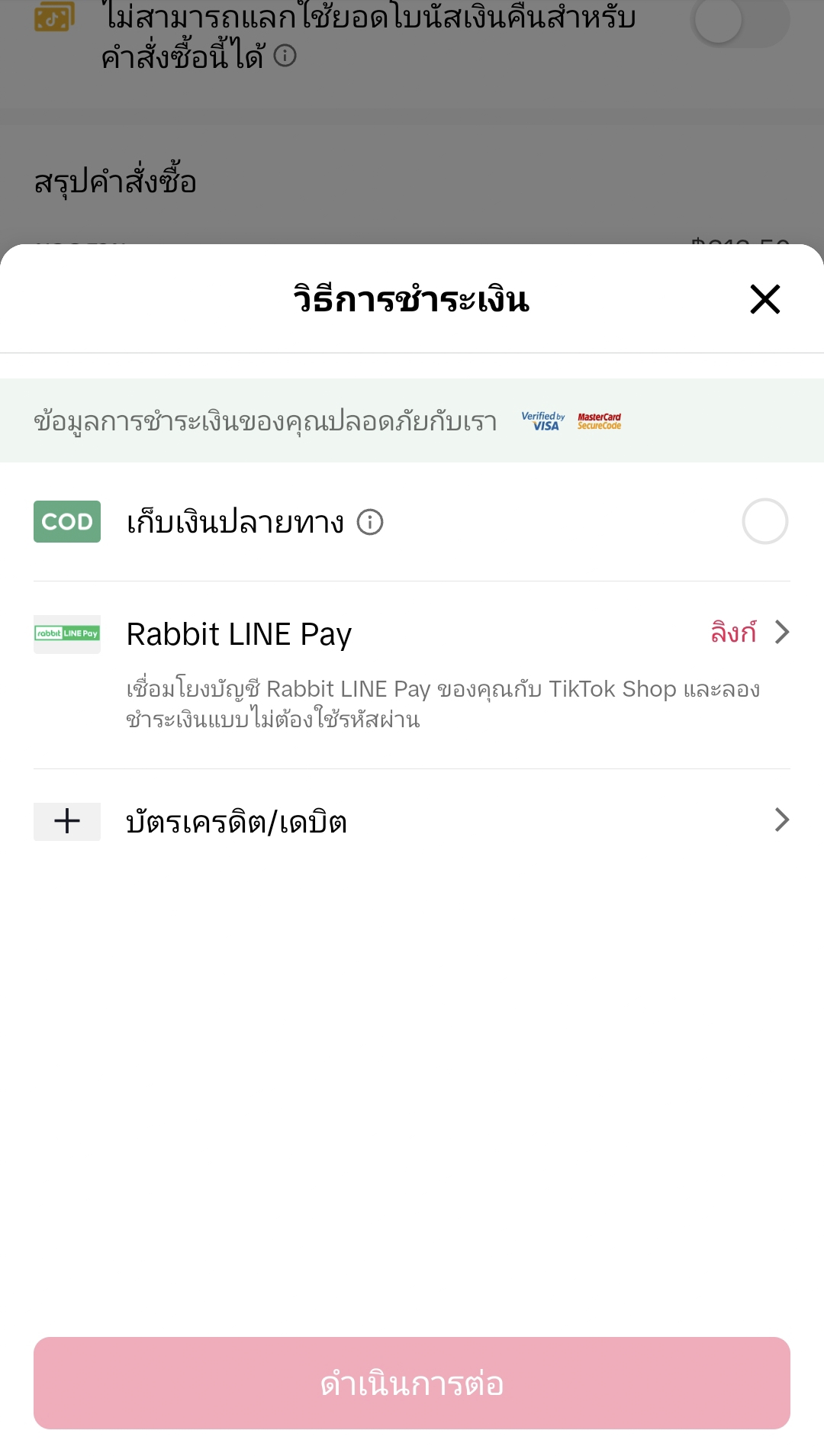The width and height of the screenshot is (824, 1456).
Task: Open cash on delivery info icon
Action: click(370, 523)
